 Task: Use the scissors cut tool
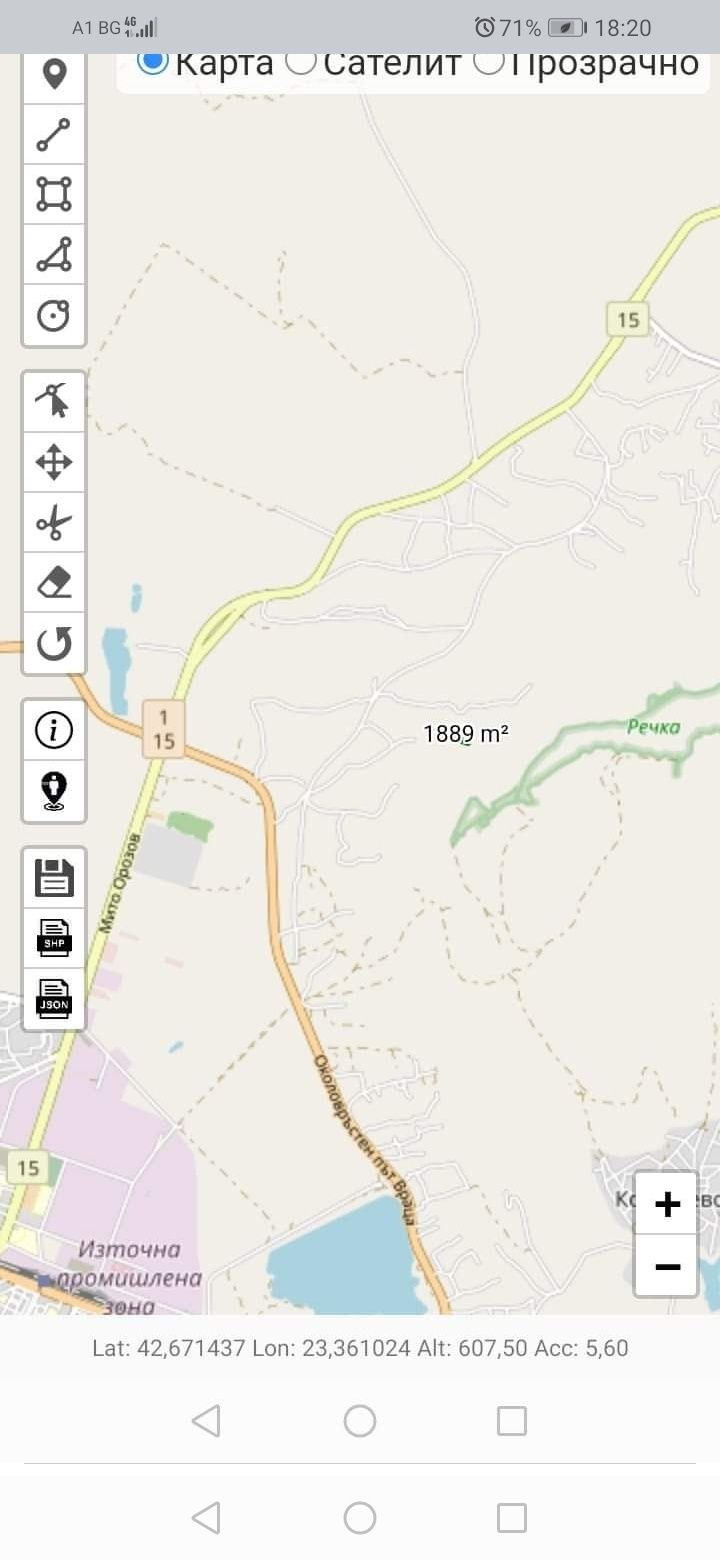54,522
